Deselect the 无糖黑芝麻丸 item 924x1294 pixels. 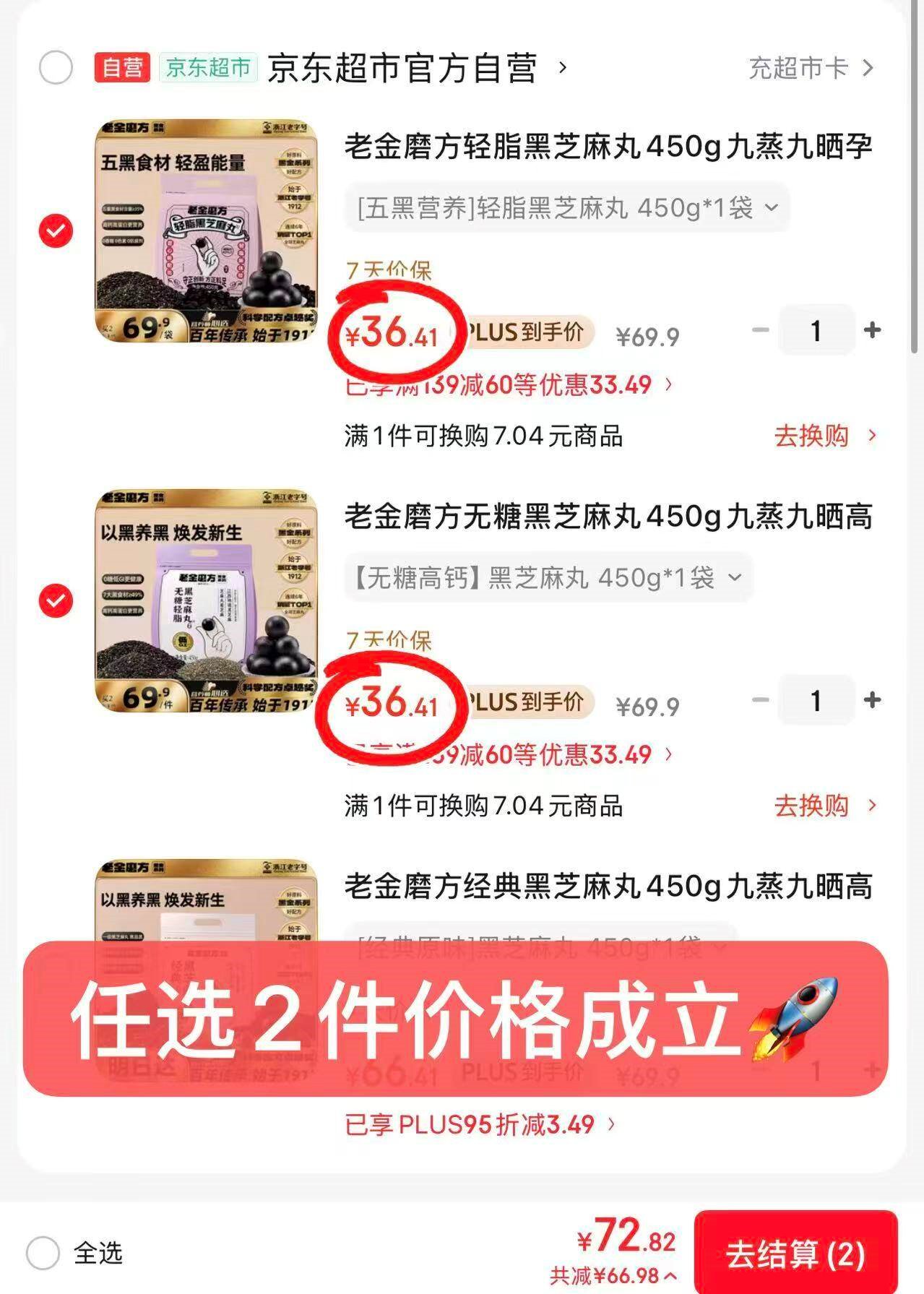[x=56, y=600]
